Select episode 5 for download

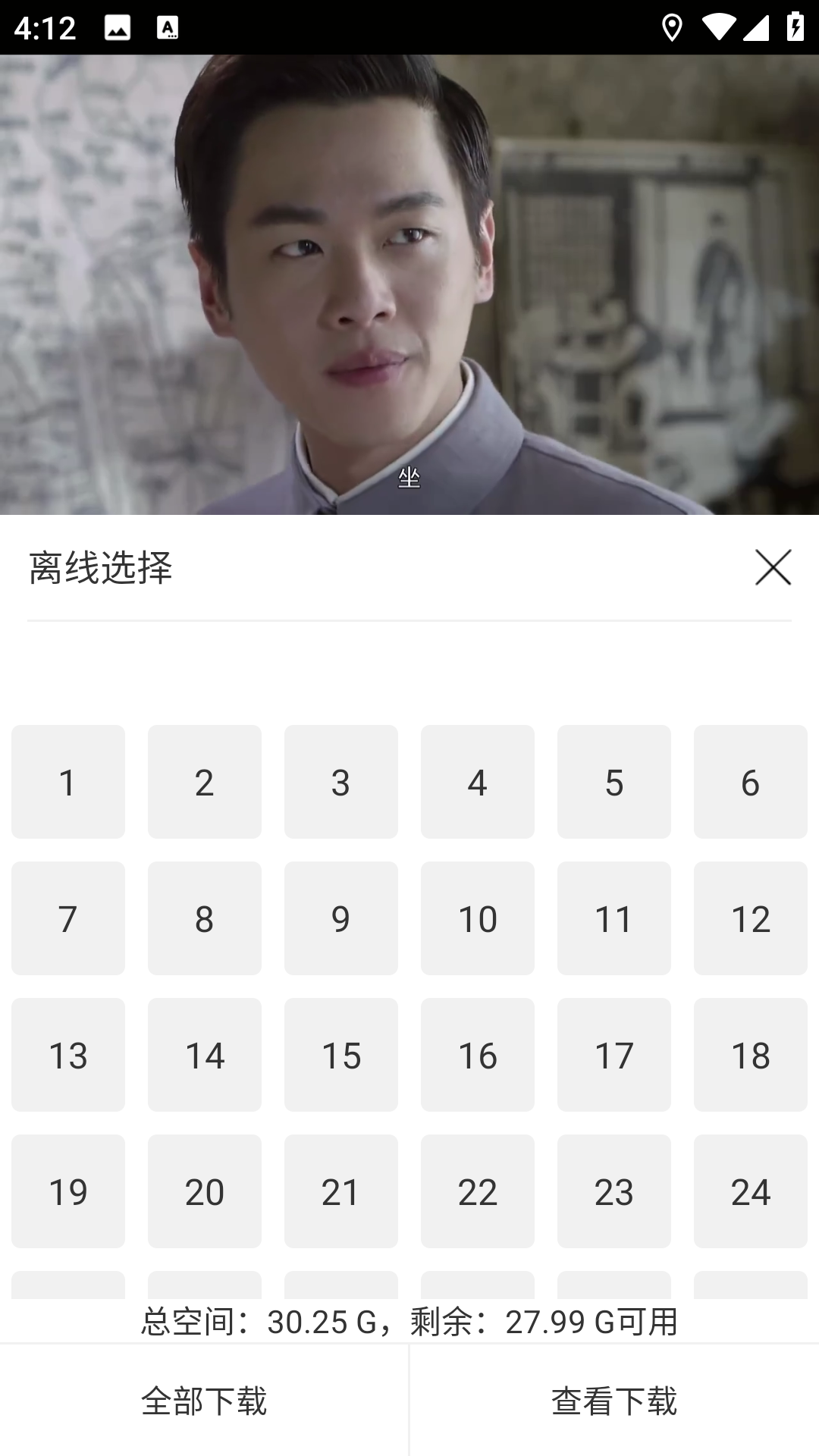click(614, 782)
